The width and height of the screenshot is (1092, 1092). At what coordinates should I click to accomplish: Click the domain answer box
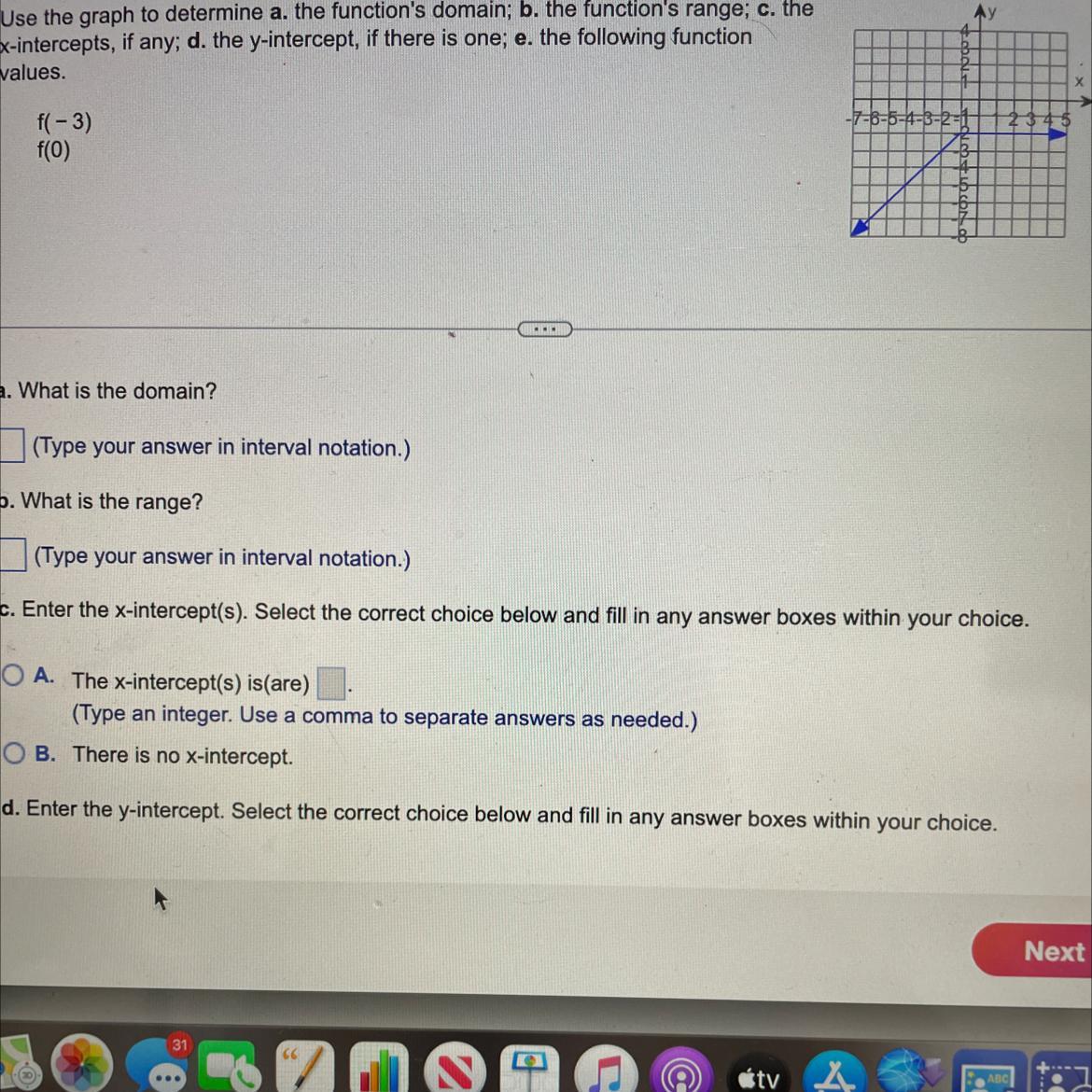[11, 445]
